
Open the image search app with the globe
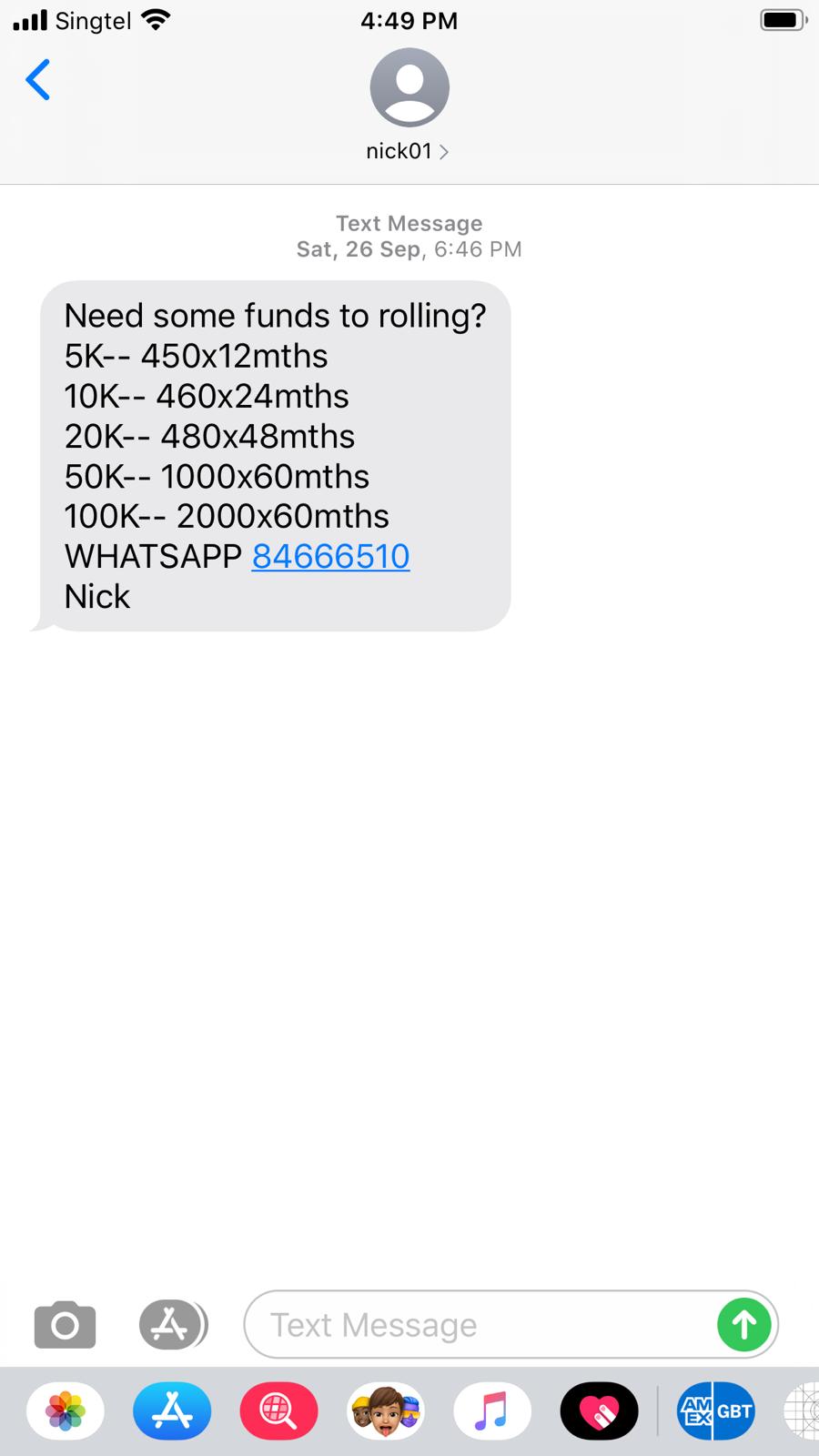tap(278, 1411)
